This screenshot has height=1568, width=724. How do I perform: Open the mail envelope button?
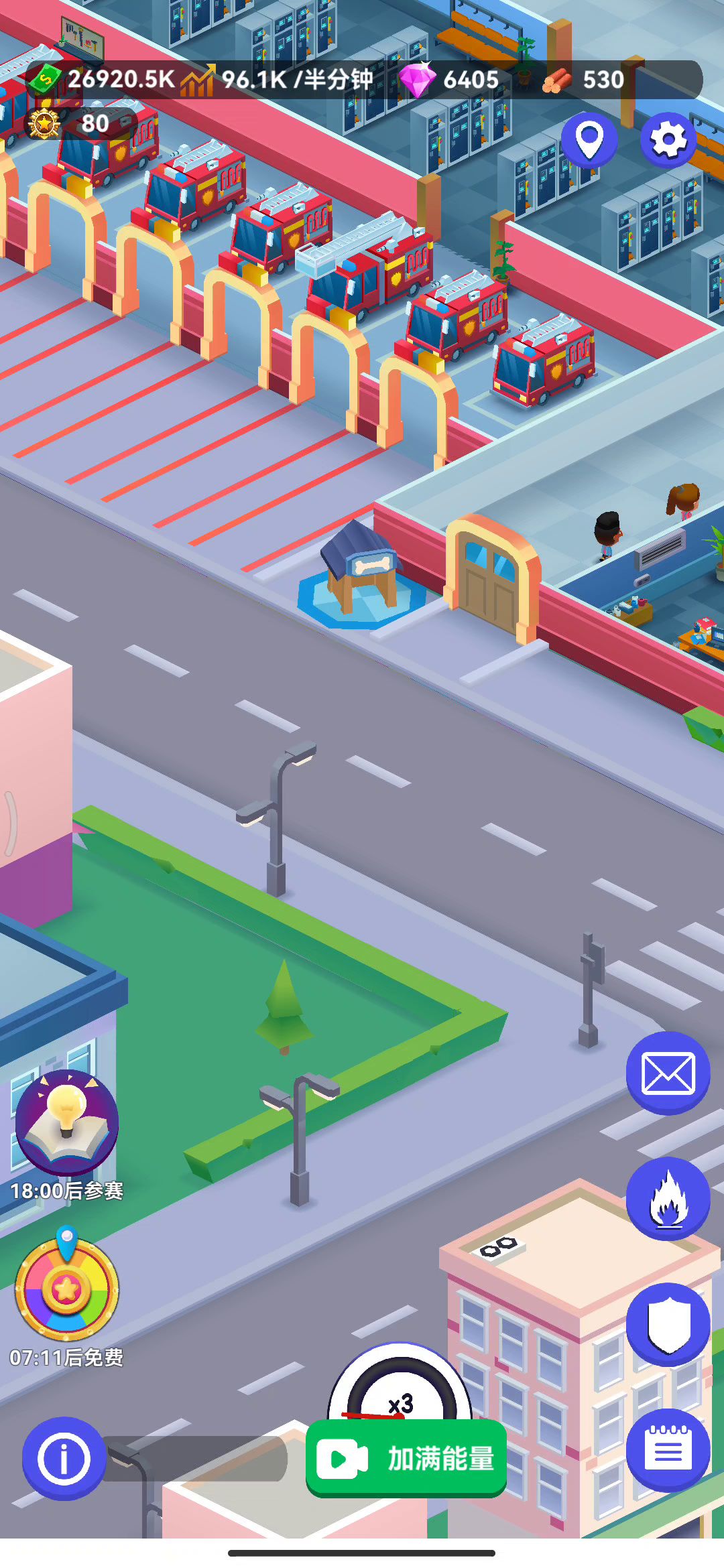(x=668, y=1073)
